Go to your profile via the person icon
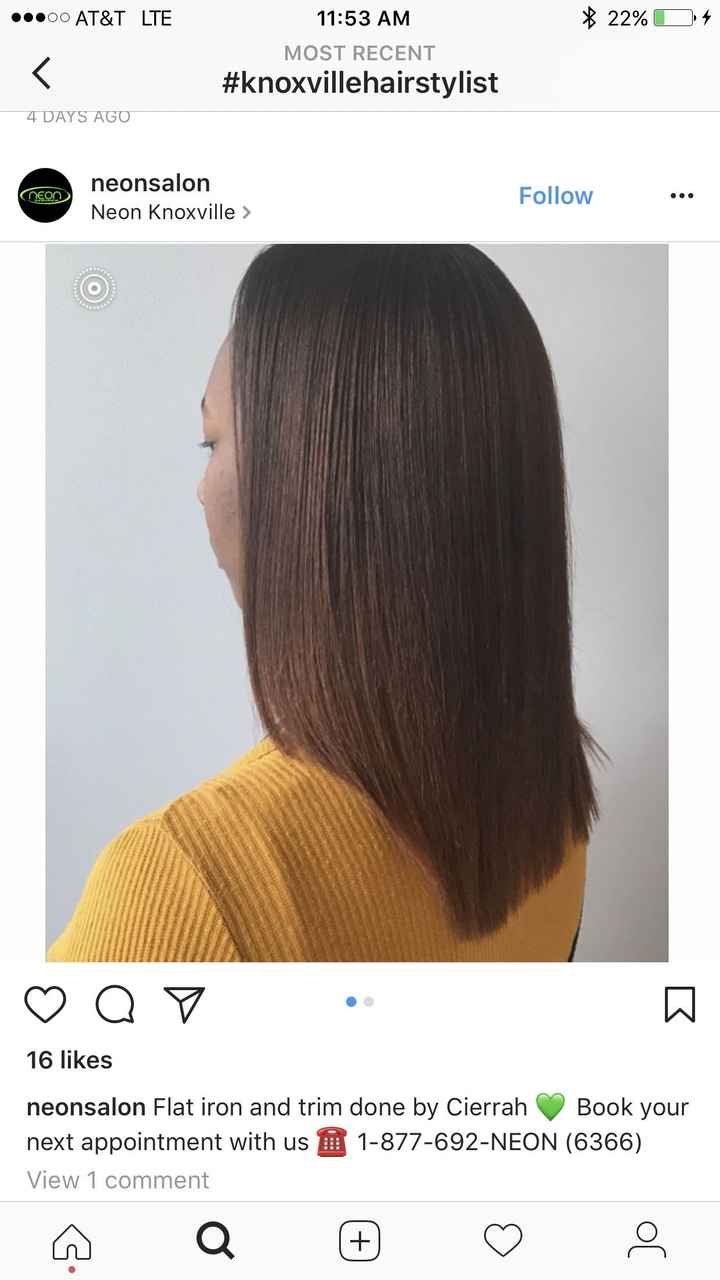This screenshot has height=1280, width=720. click(x=648, y=1240)
